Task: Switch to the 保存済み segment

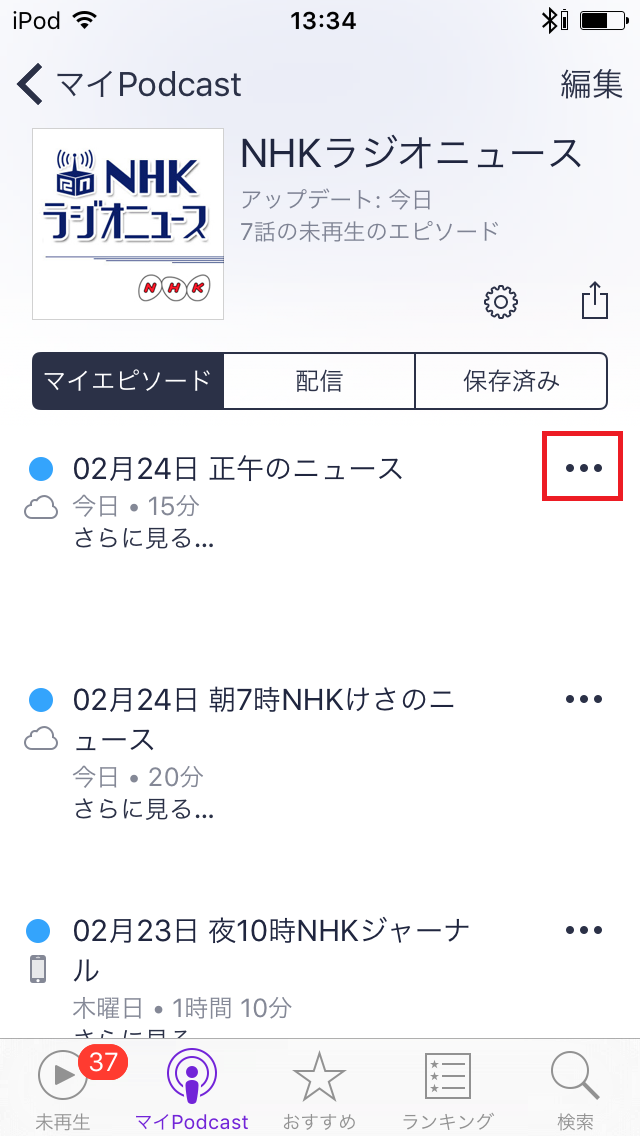Action: 511,381
